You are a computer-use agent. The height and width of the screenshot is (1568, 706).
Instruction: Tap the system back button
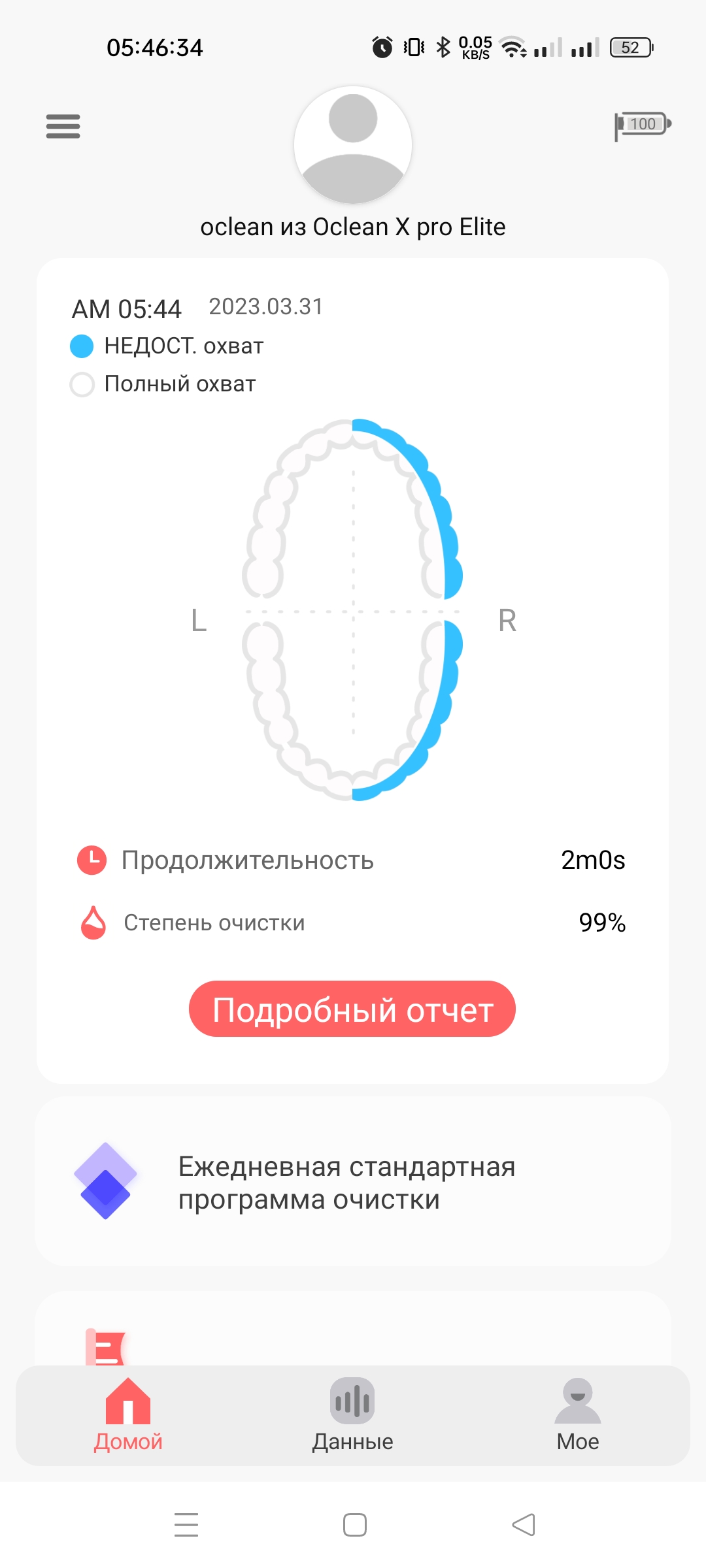tap(523, 1525)
